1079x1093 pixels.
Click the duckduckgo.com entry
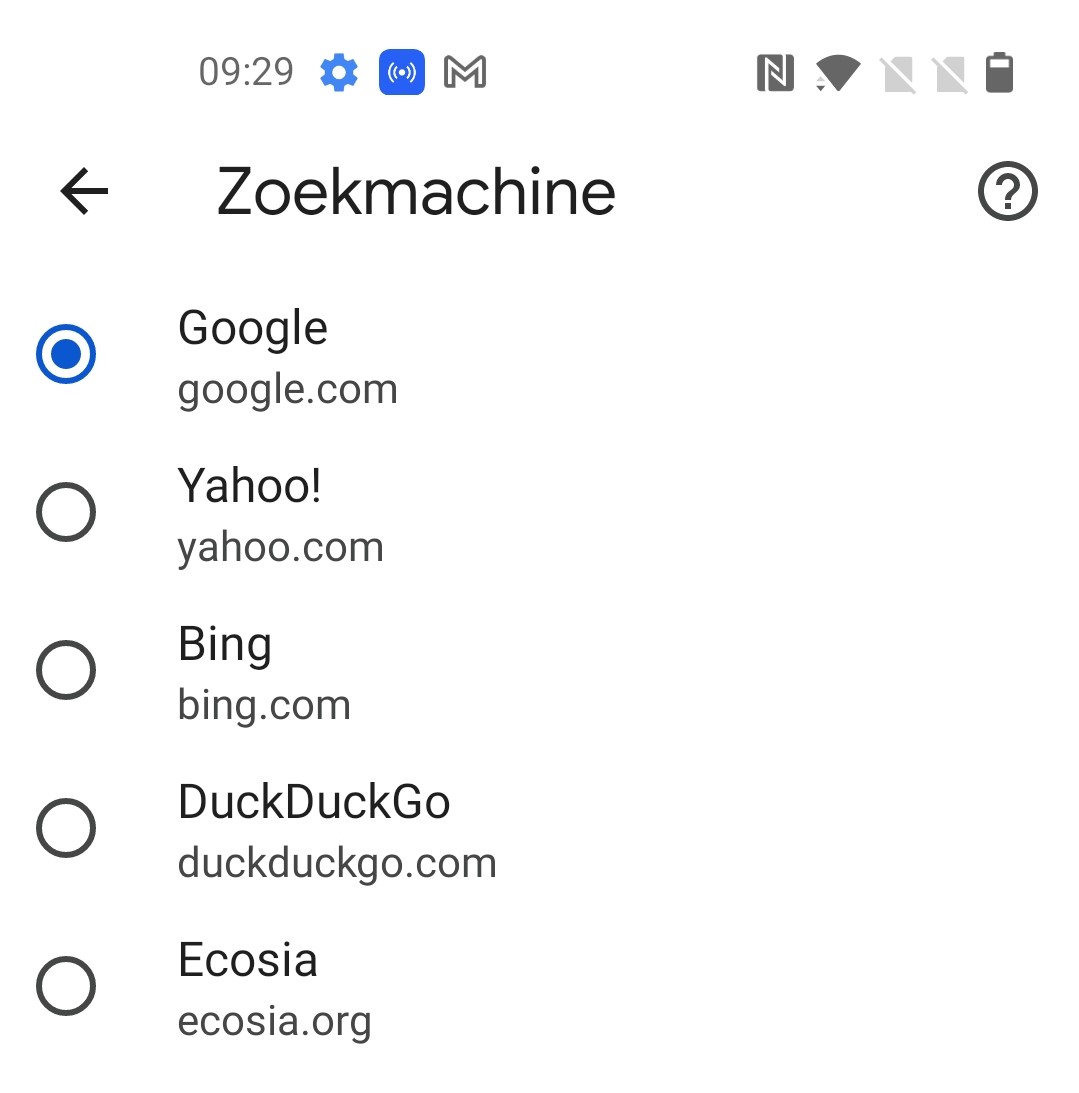coord(336,828)
